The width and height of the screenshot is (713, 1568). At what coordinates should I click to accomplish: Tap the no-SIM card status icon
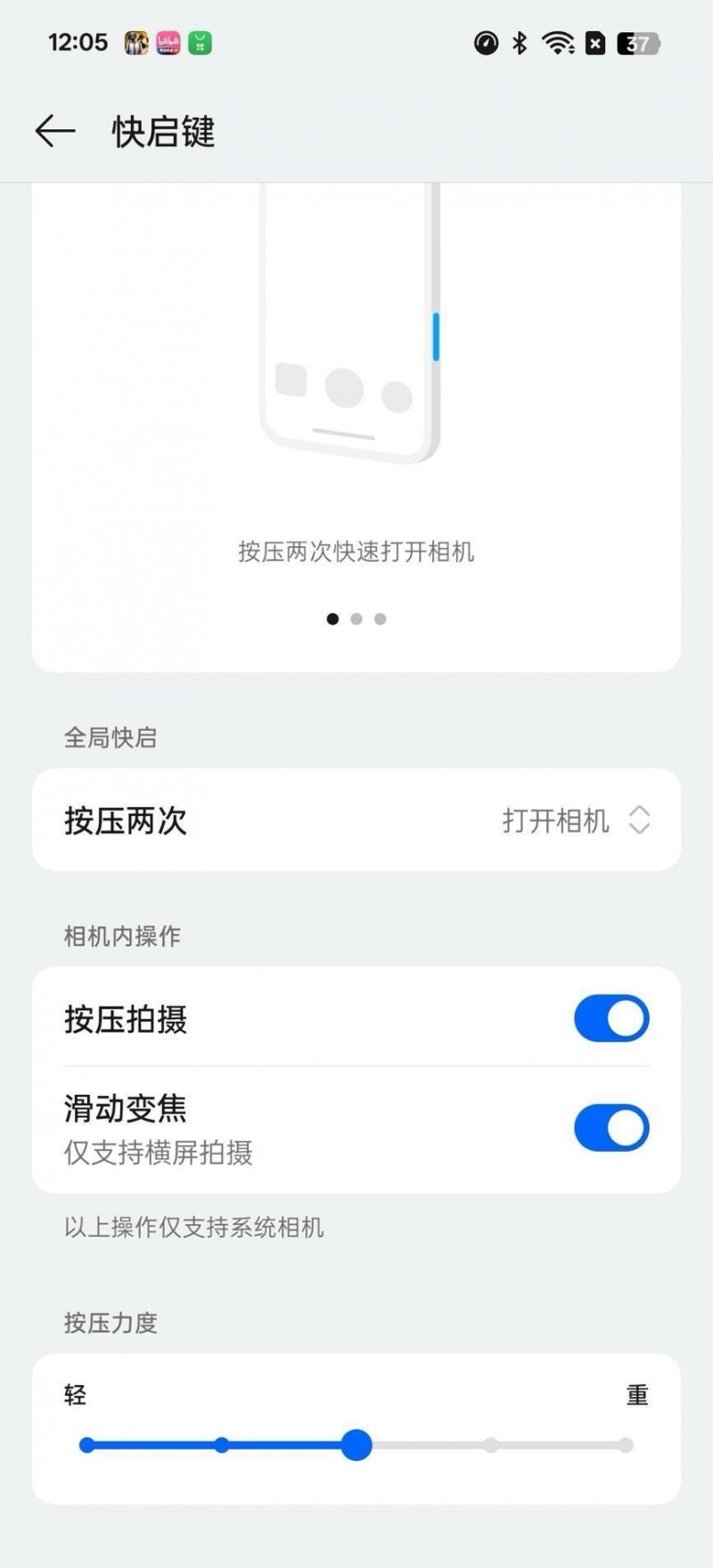point(594,43)
